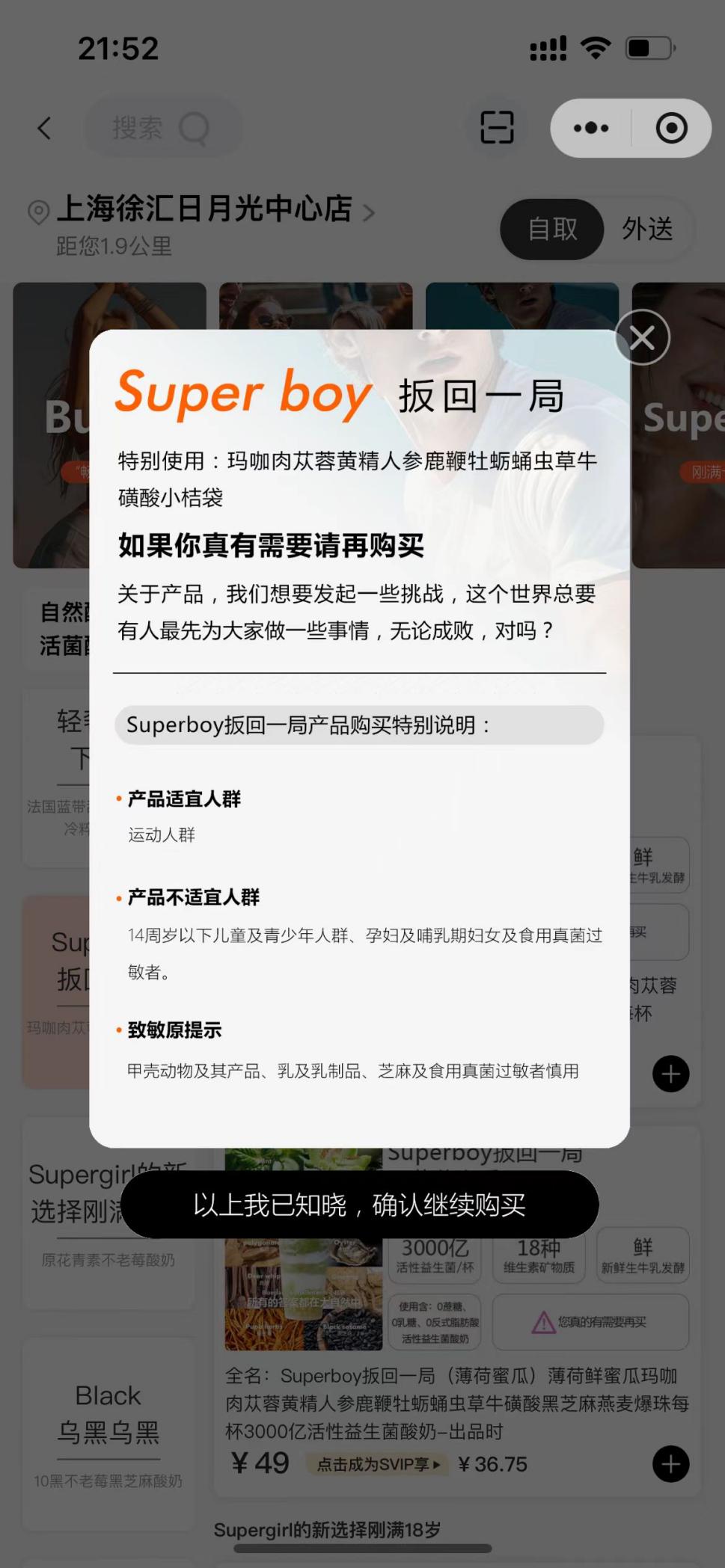Add the ¥49 Superboy yogurt to cart
The width and height of the screenshot is (725, 1568).
670,1463
